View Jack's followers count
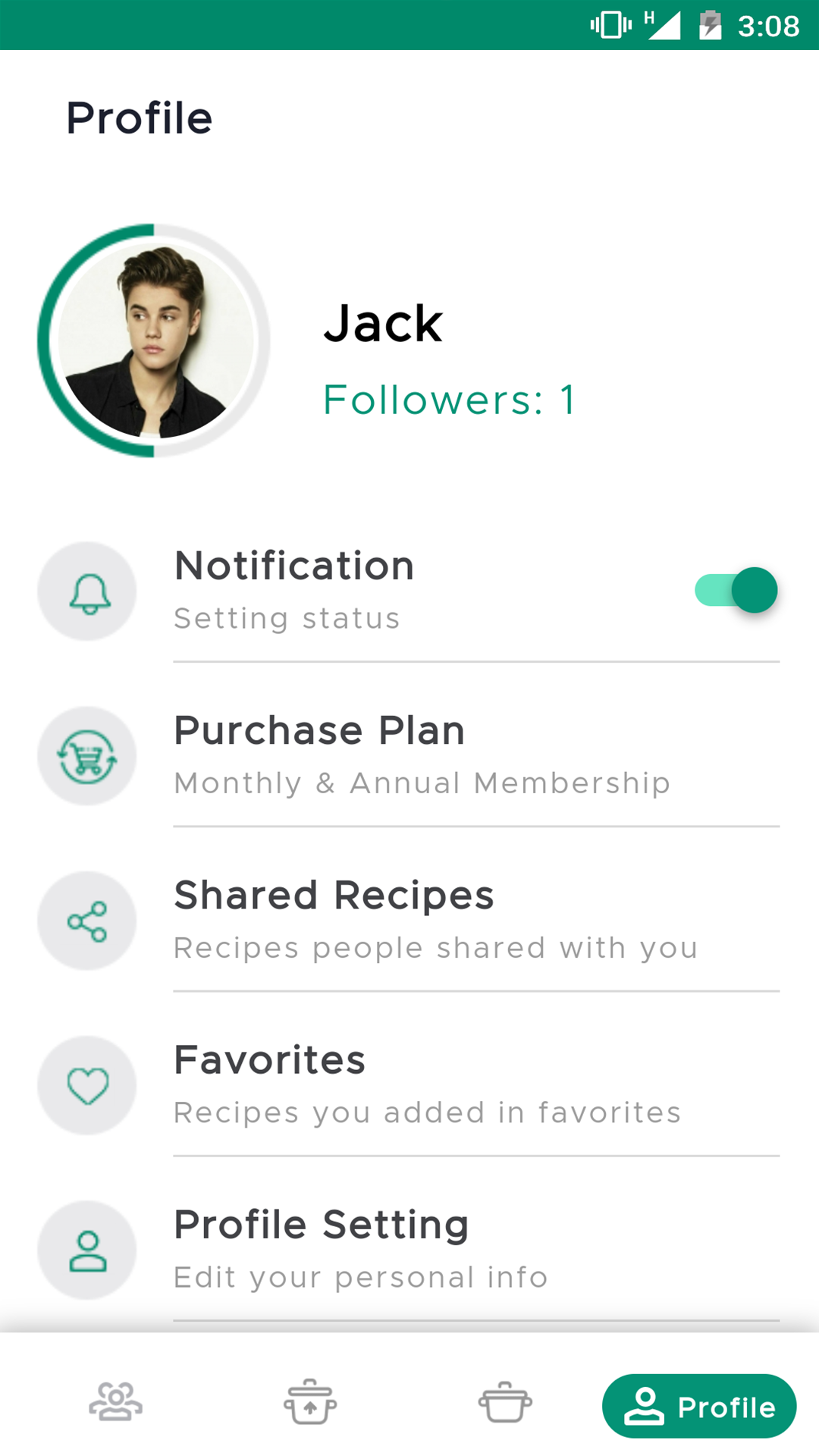The image size is (819, 1456). coord(449,400)
